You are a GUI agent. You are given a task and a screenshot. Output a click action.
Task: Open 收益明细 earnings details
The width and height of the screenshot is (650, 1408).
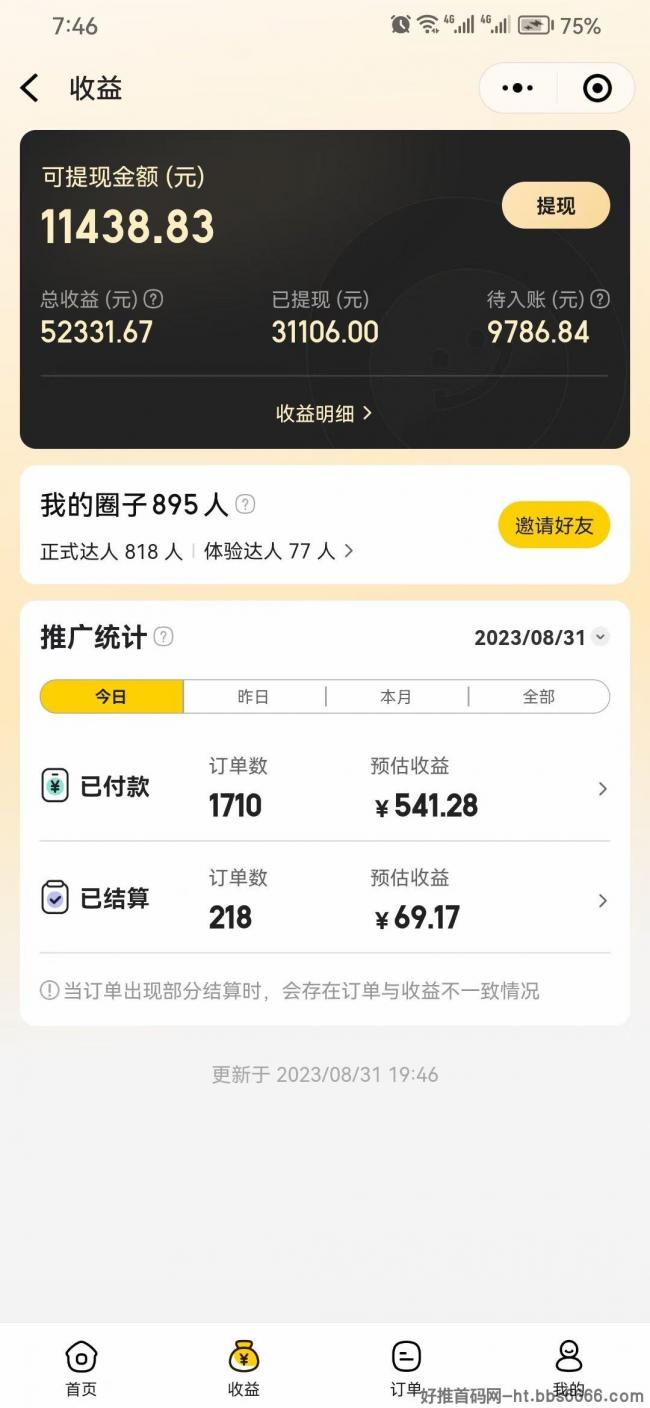[324, 413]
